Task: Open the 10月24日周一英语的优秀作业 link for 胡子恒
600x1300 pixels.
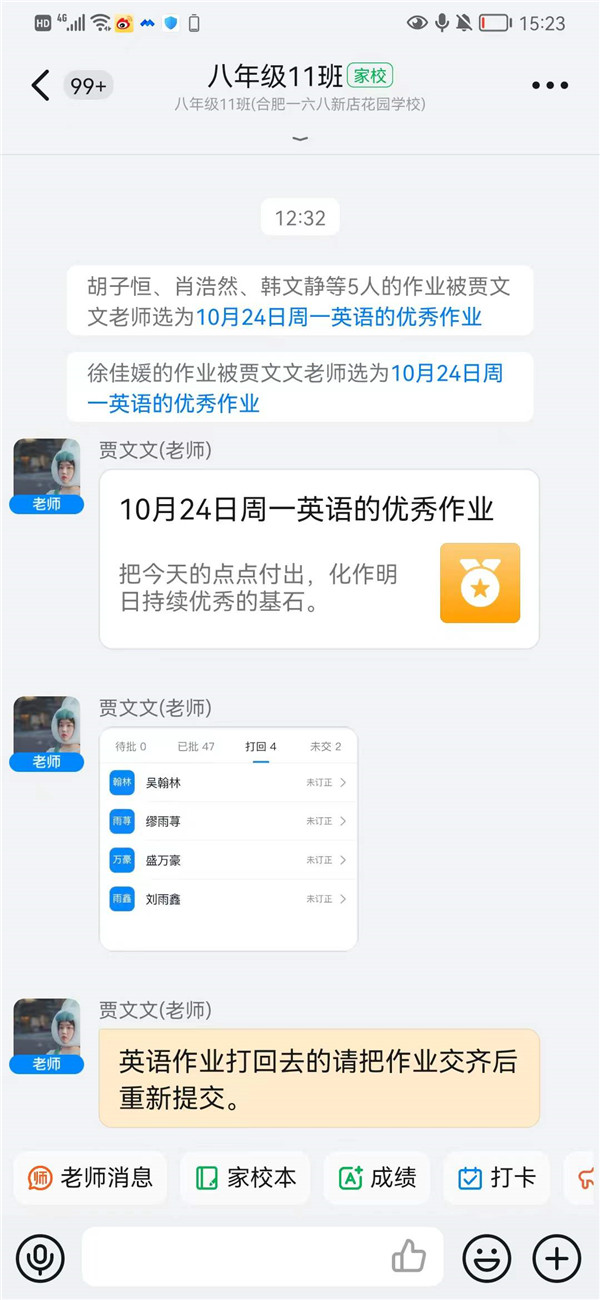Action: 339,317
